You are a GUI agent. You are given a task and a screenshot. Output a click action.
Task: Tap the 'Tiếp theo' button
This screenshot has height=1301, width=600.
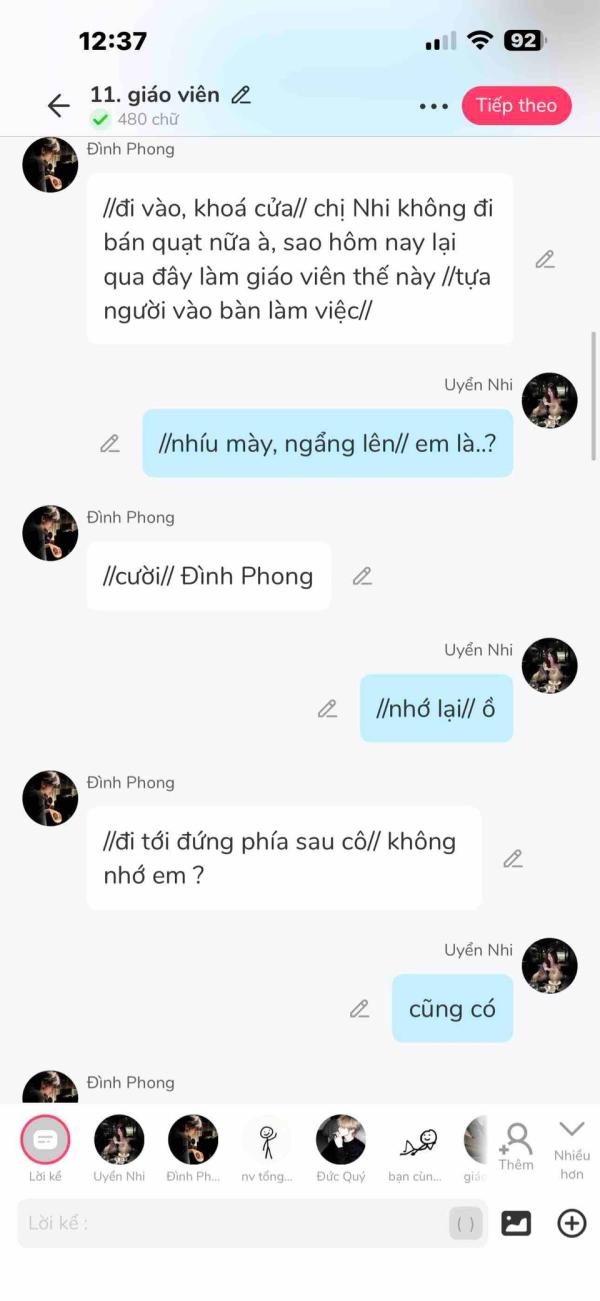coord(516,106)
